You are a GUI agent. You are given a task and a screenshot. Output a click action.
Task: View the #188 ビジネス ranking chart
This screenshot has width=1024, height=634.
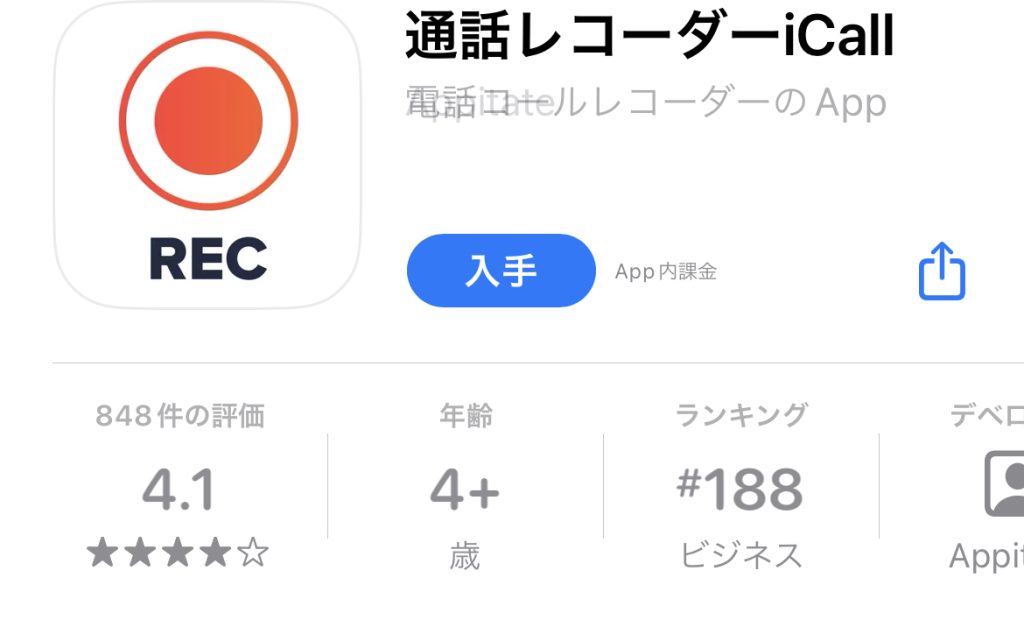740,489
